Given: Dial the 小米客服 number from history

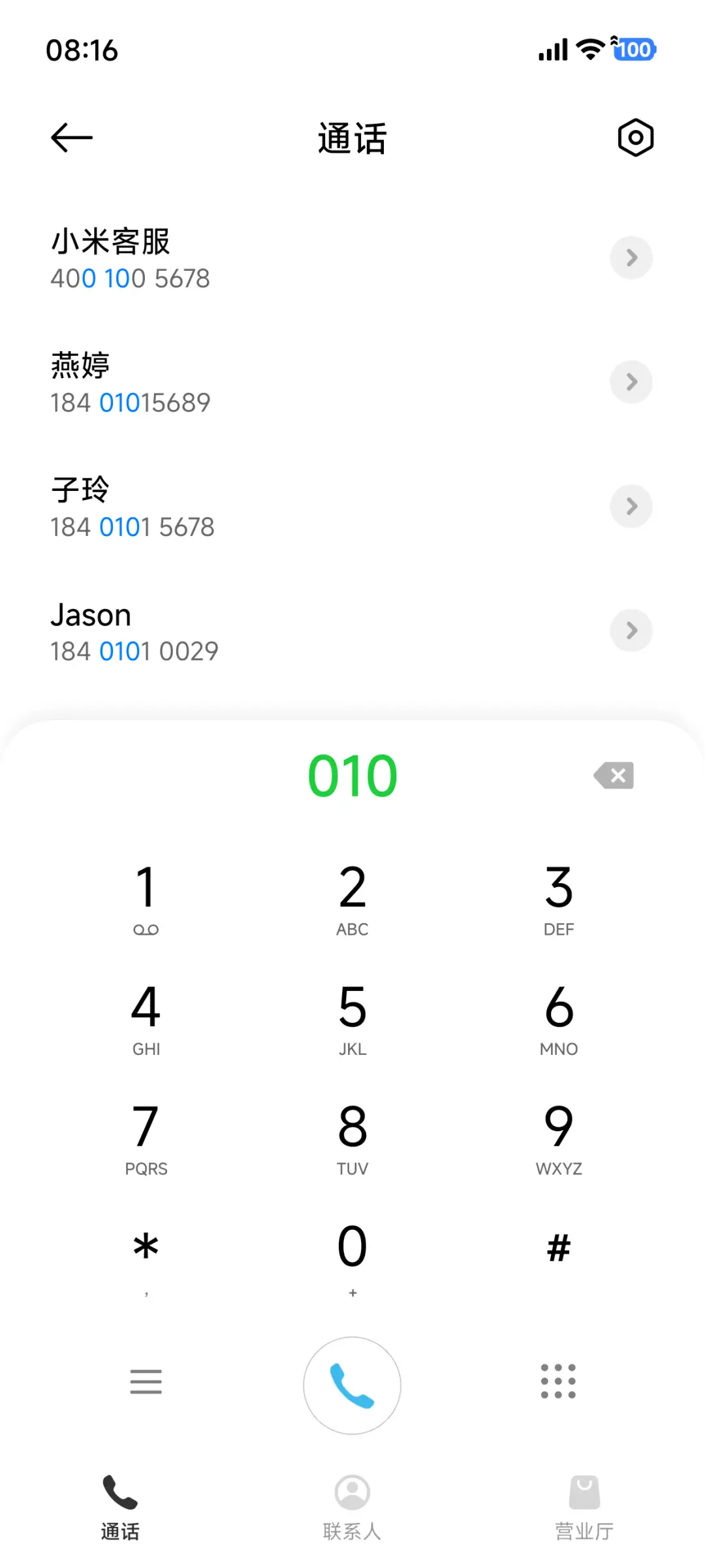Looking at the screenshot, I should tap(261, 258).
